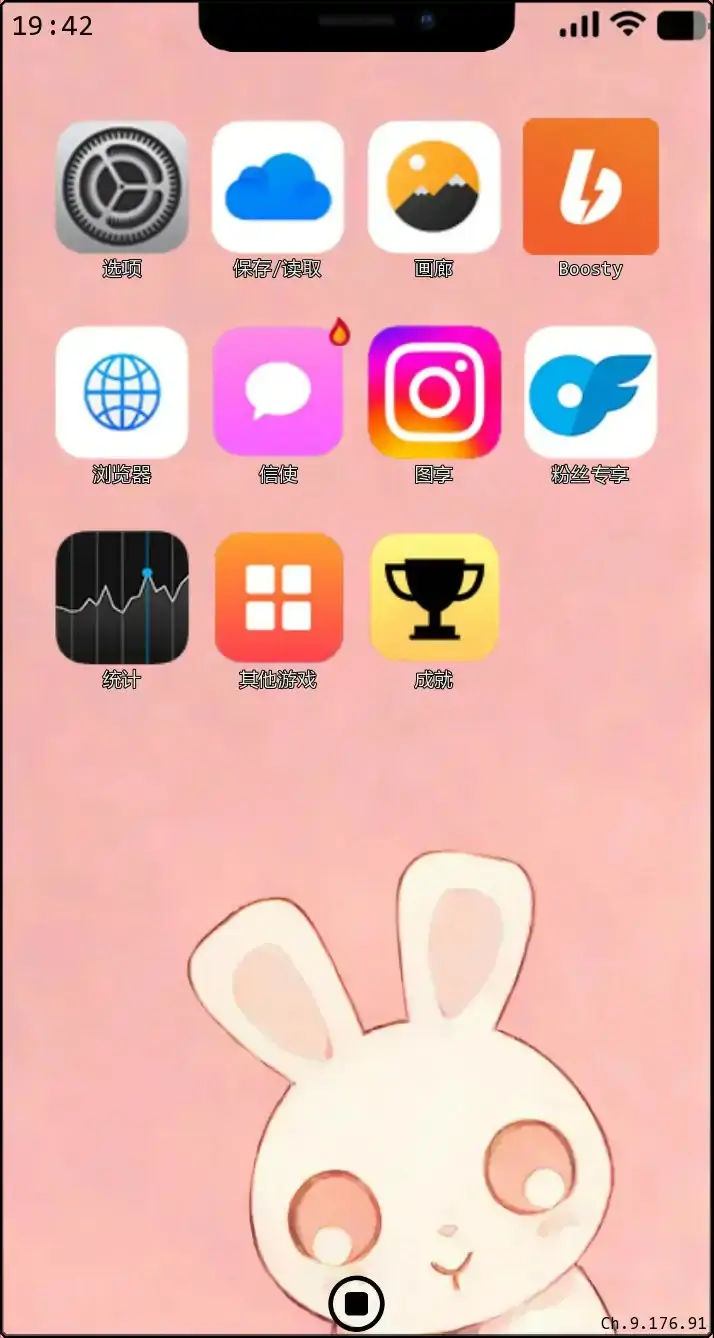Screen dimensions: 714x1338
Task: Launch the 粉丝专享 app
Action: pos(590,392)
